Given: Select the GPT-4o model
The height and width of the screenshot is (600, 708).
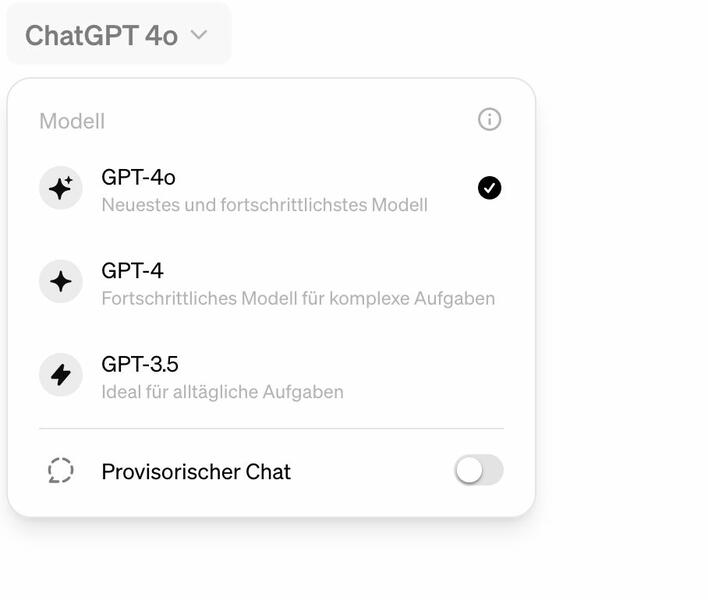Looking at the screenshot, I should coord(270,189).
